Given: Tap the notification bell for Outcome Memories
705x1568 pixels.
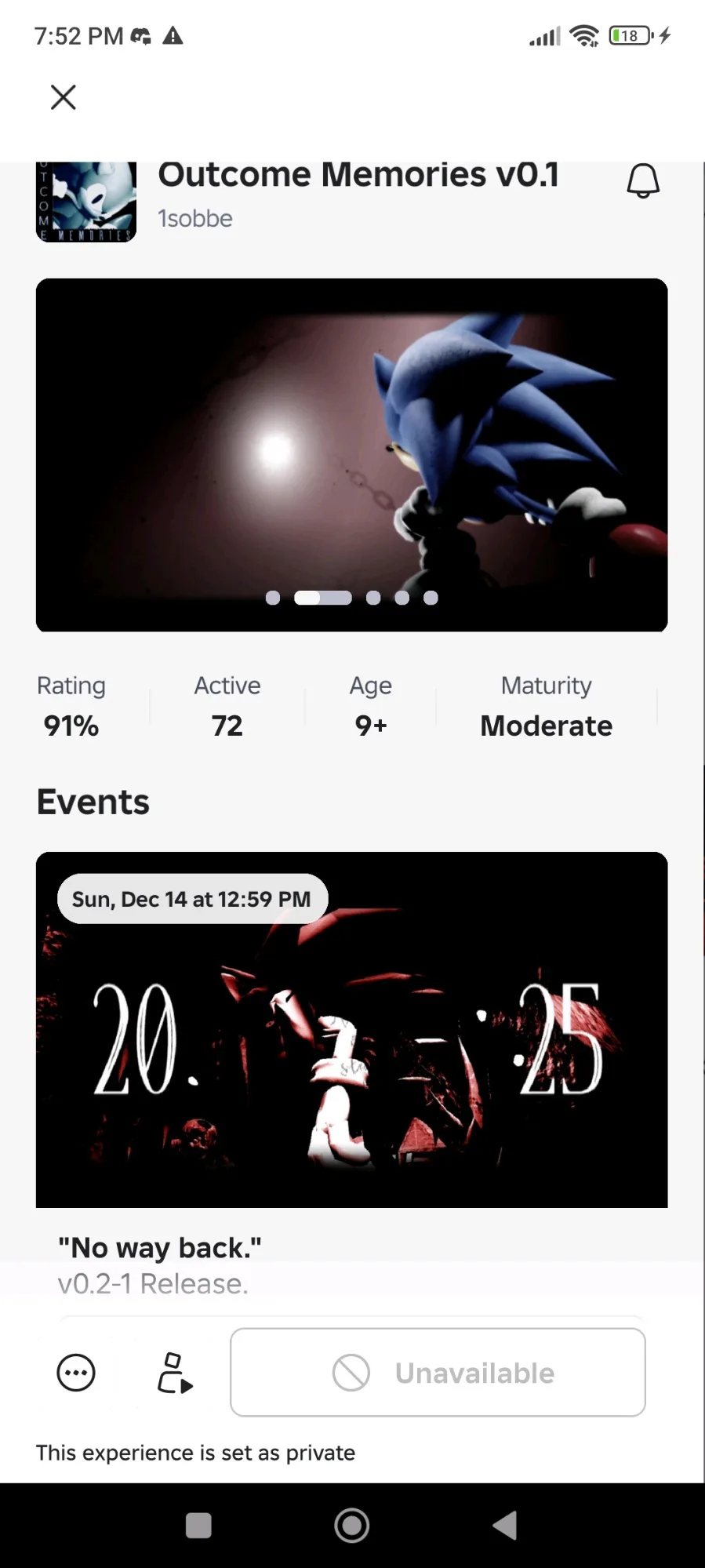Looking at the screenshot, I should (x=642, y=181).
